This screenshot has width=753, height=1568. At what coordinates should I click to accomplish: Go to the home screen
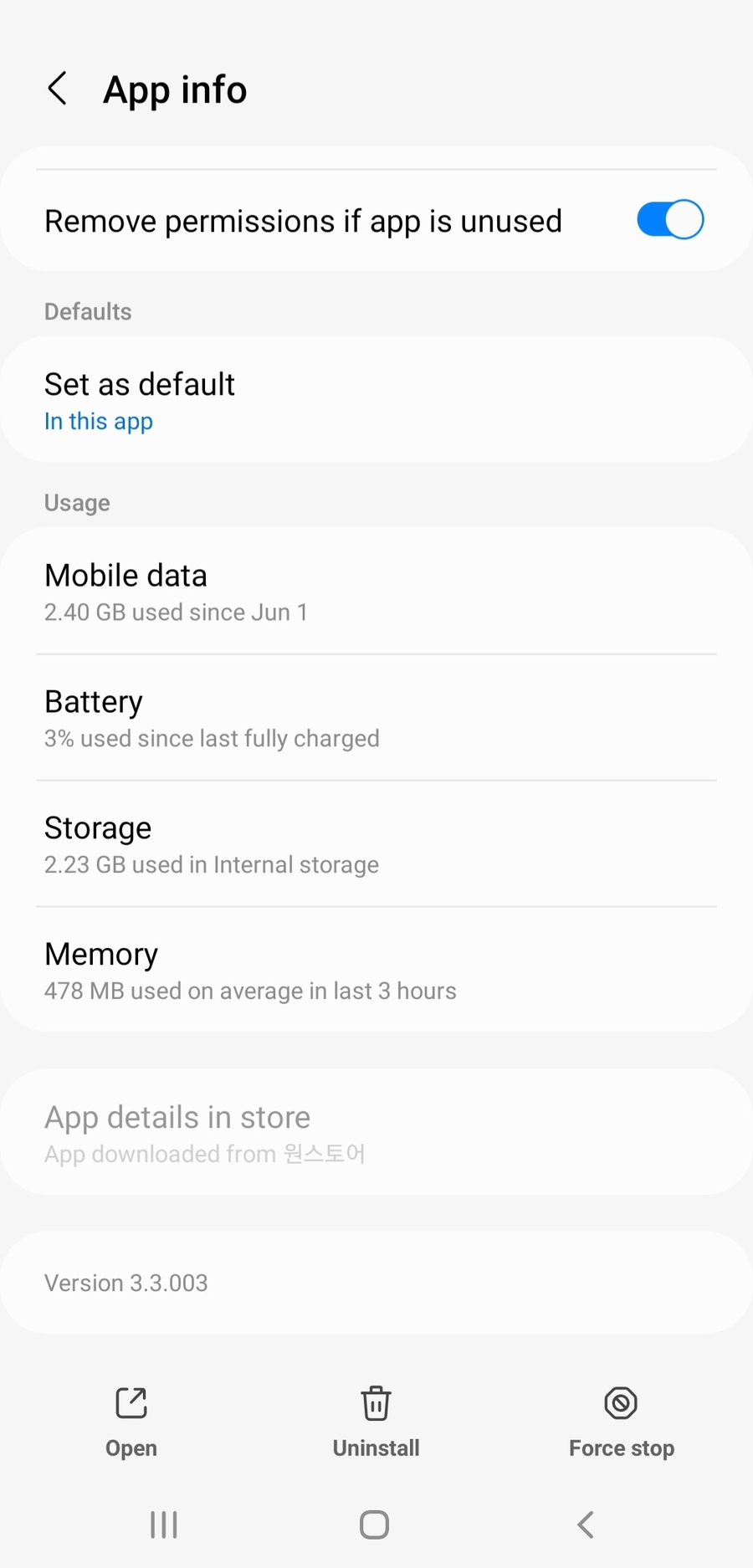pos(374,1524)
